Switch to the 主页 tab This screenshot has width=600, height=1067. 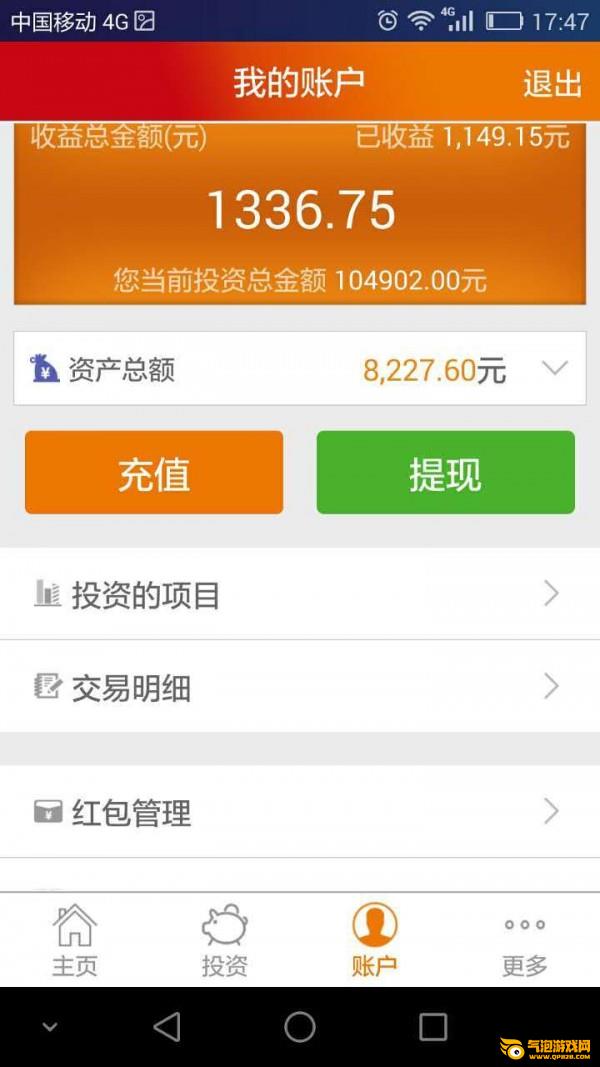tap(75, 940)
